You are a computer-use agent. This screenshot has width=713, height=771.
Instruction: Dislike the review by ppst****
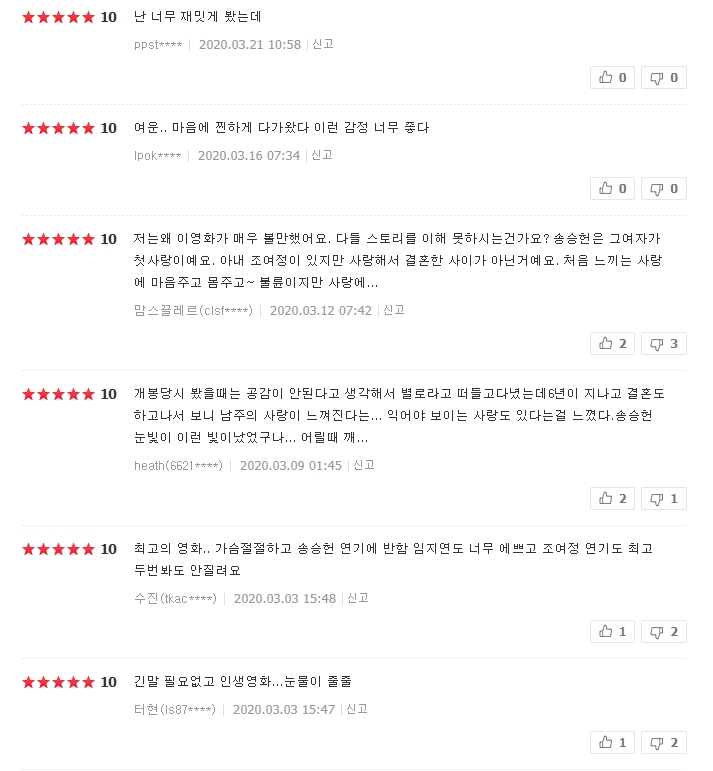(663, 77)
